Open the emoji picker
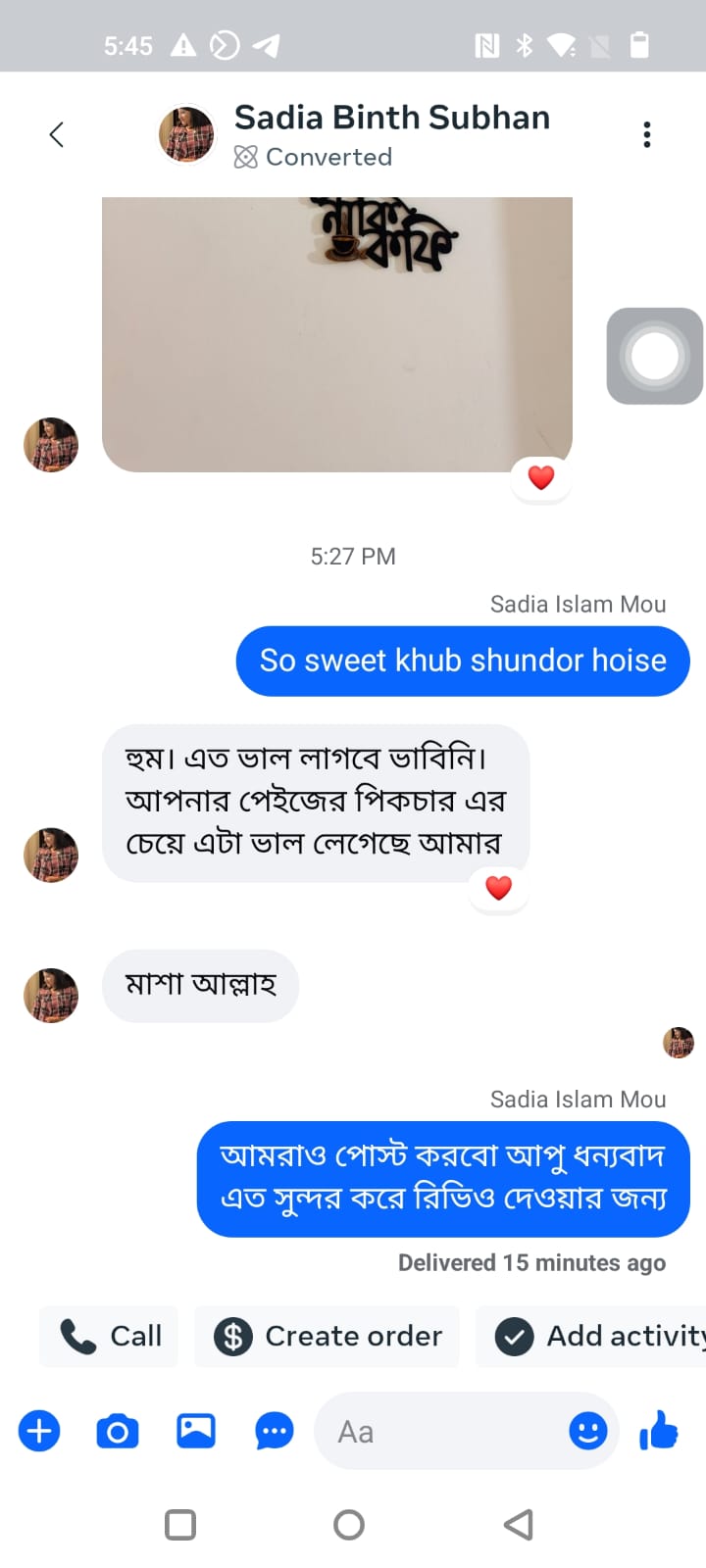This screenshot has height=1568, width=706. (587, 1431)
